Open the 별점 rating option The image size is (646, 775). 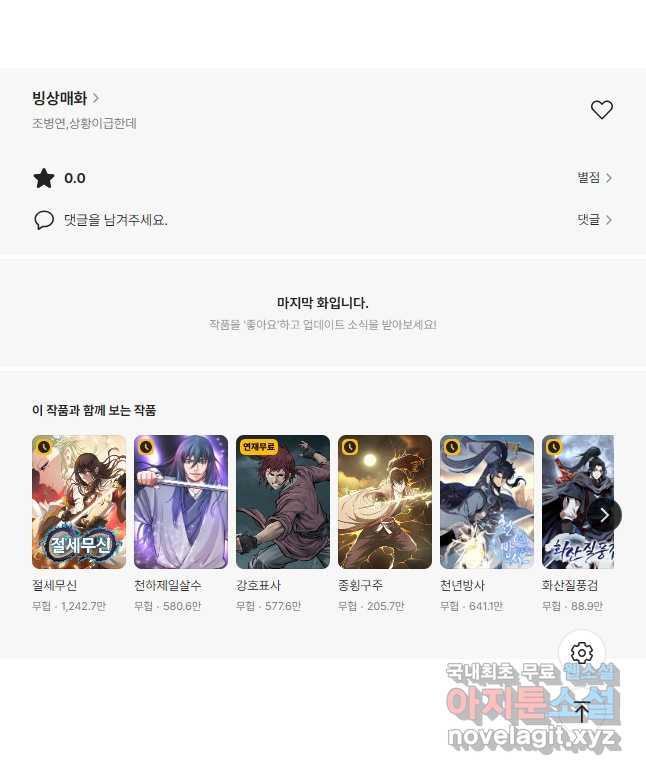pos(594,178)
